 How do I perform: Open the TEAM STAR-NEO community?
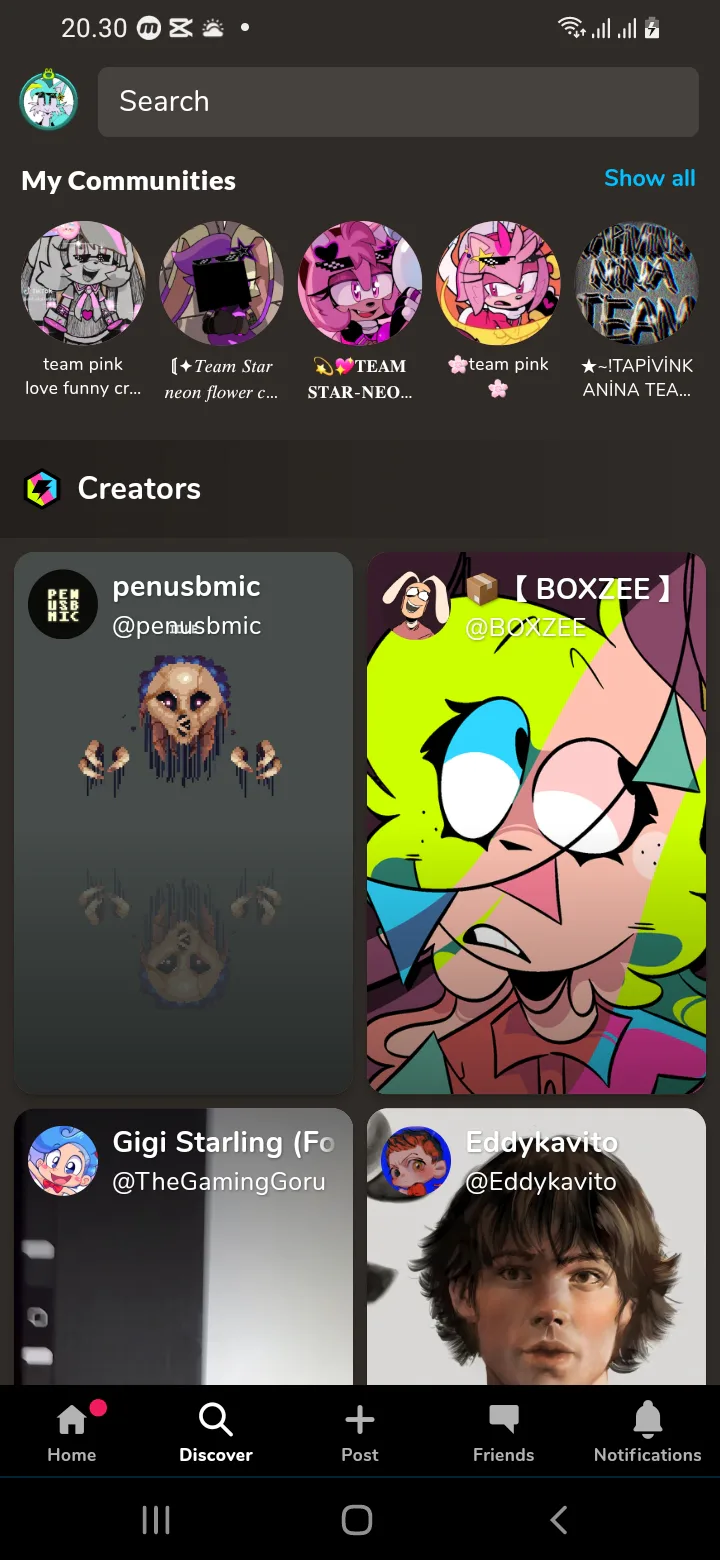coord(359,311)
